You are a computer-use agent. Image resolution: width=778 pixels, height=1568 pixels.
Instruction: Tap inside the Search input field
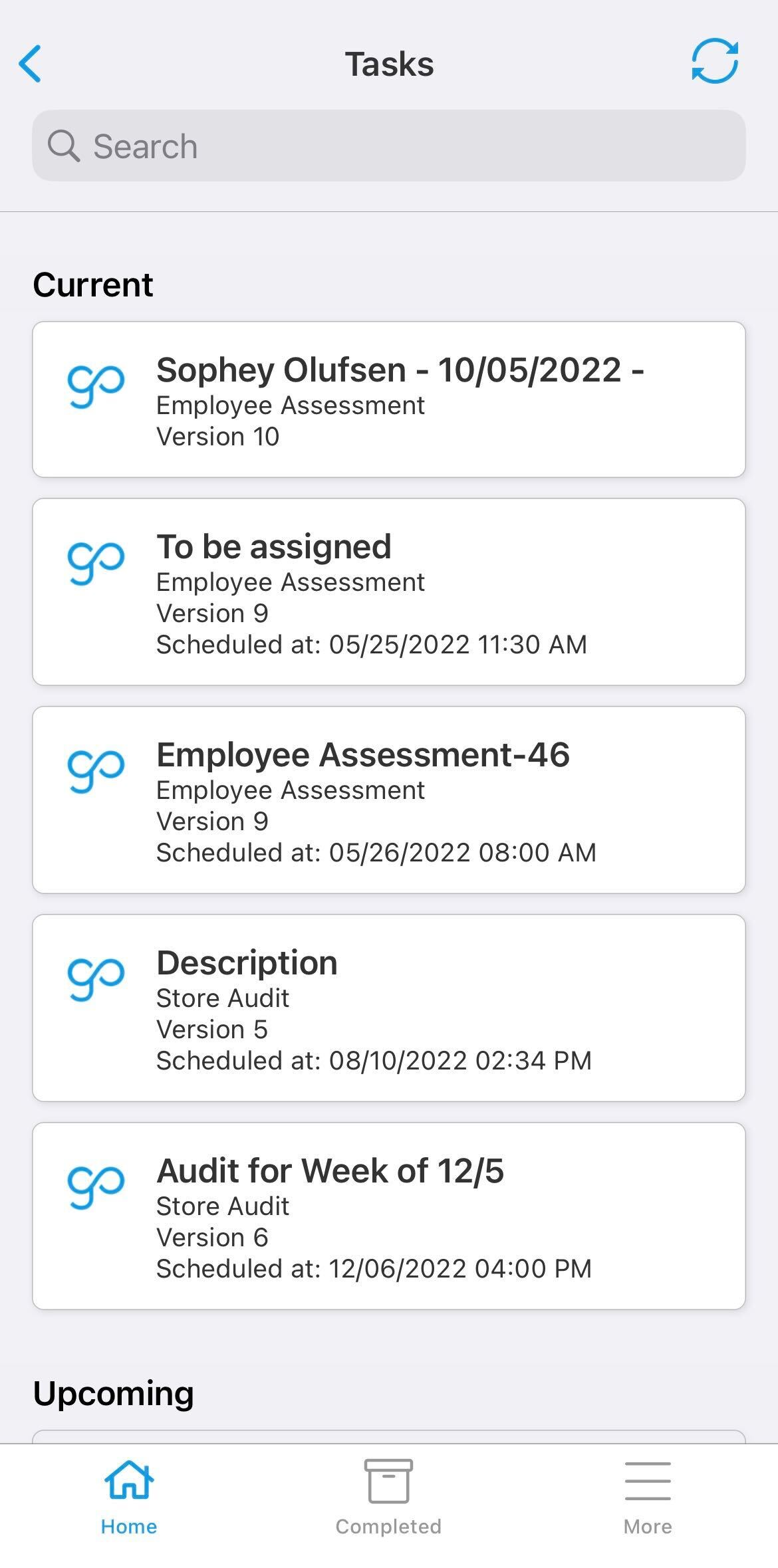coord(389,144)
